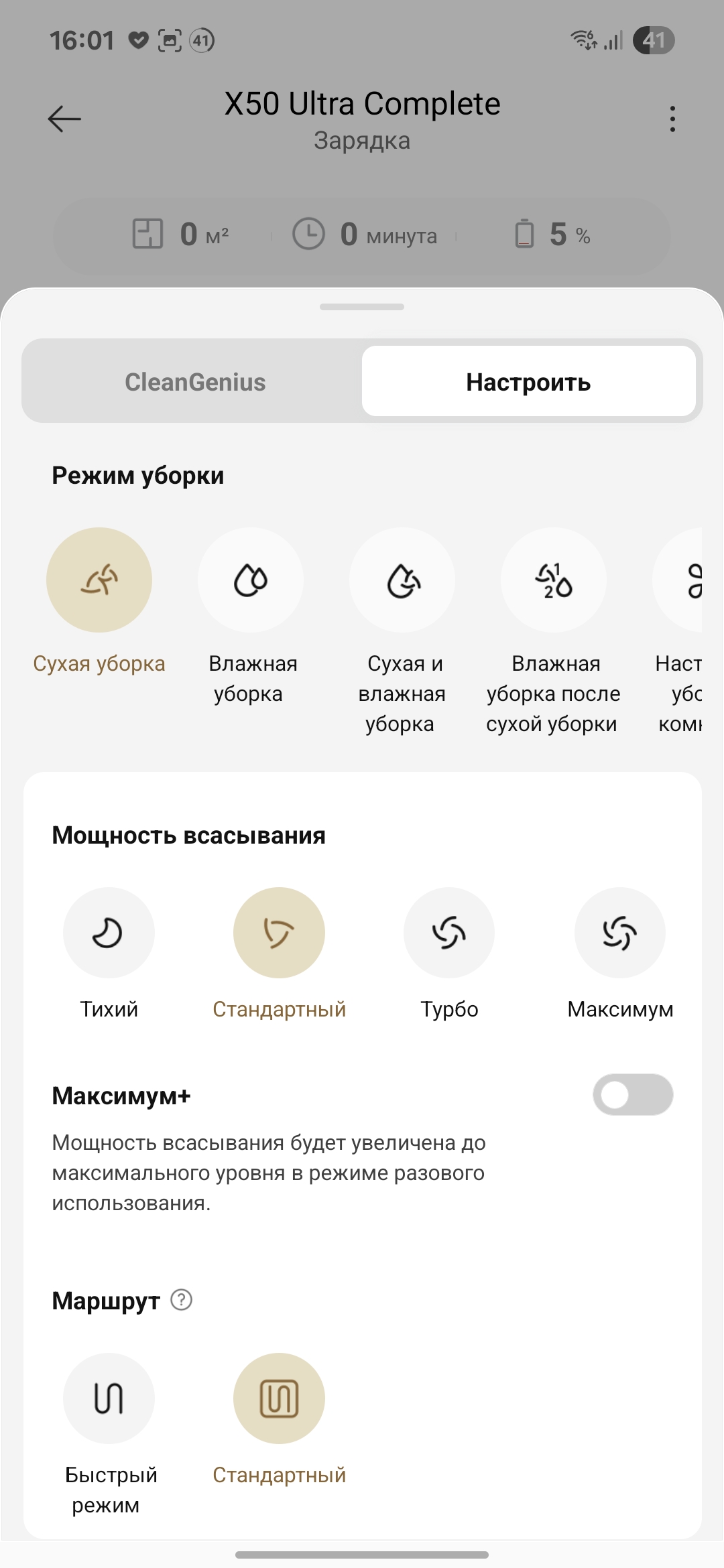
Task: Switch to the CleanGenius tab
Action: [195, 382]
